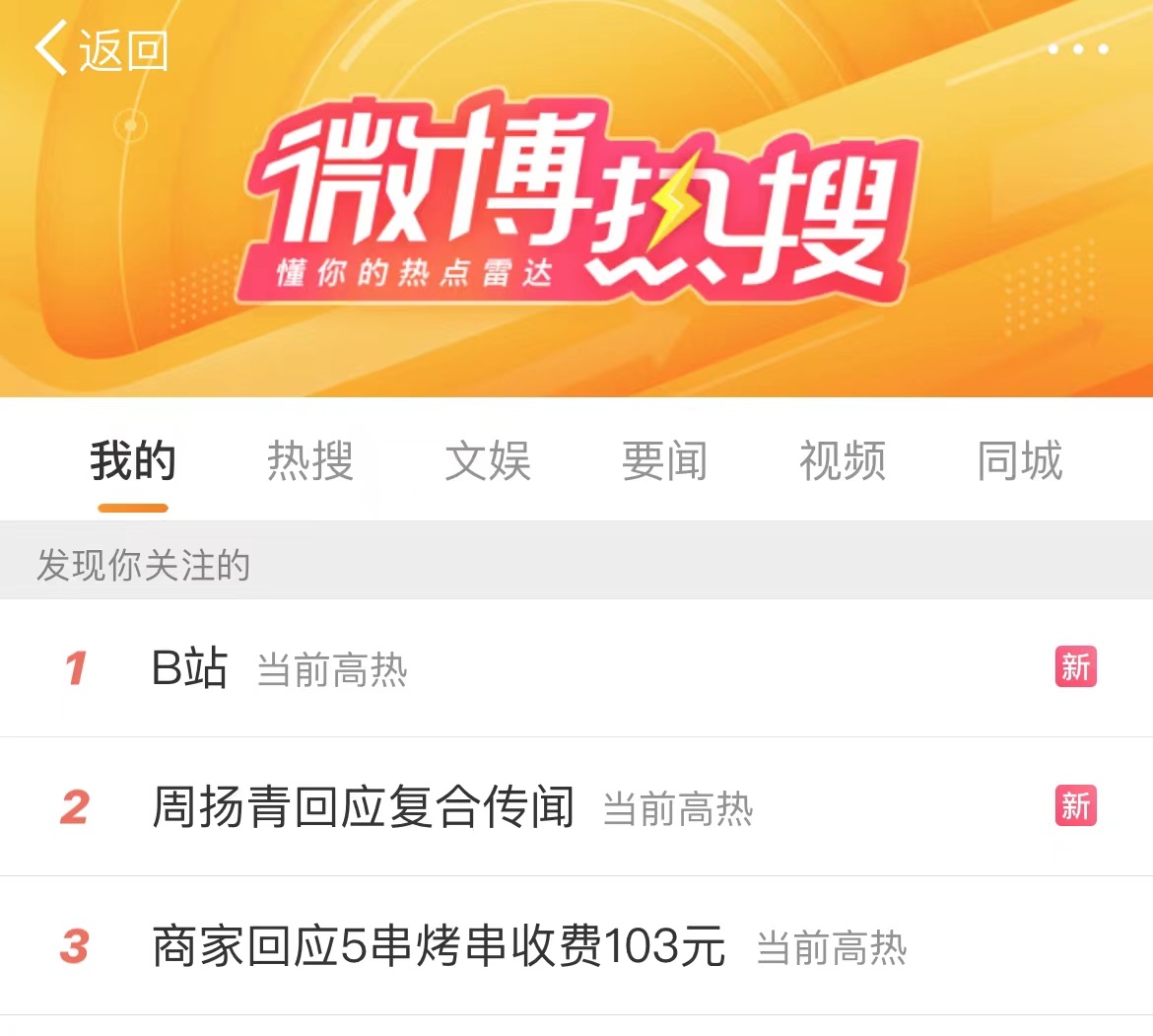The width and height of the screenshot is (1153, 1036).
Task: Open the three-dot overflow menu
Action: 1077,49
